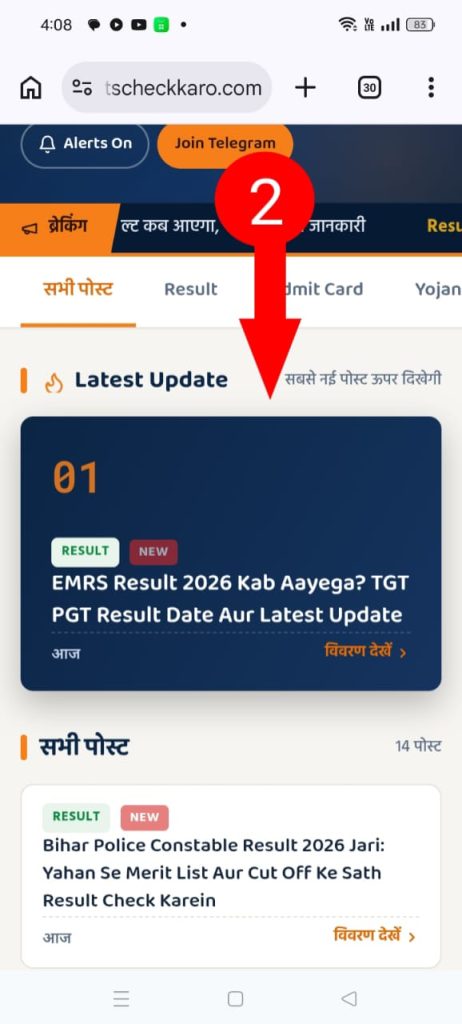Open the EMRS Result 2026 card
The width and height of the screenshot is (462, 1024).
click(231, 553)
